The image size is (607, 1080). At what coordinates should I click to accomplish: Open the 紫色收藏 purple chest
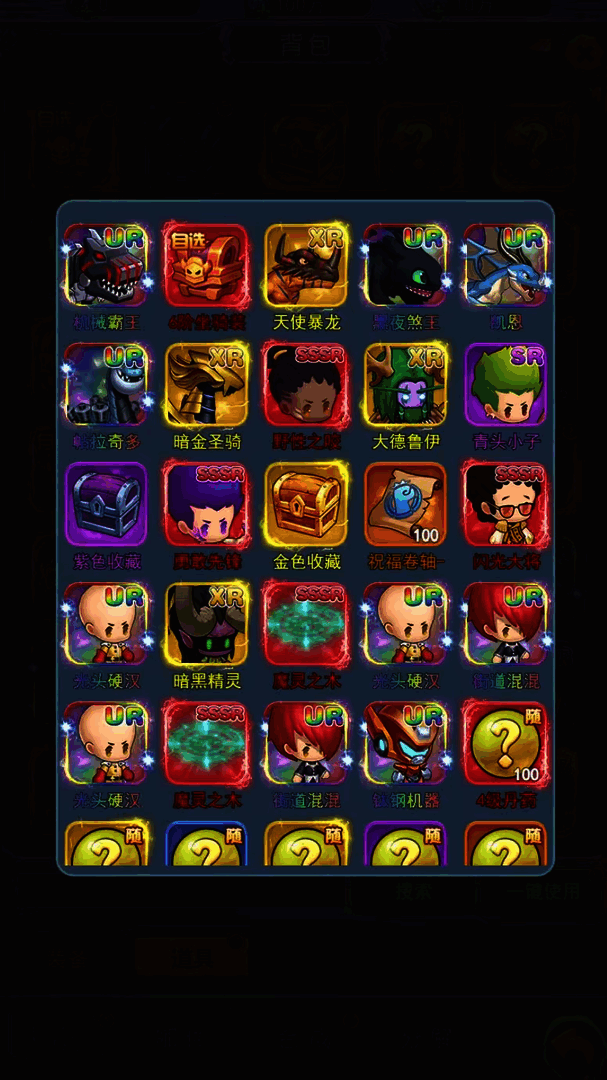tap(106, 504)
